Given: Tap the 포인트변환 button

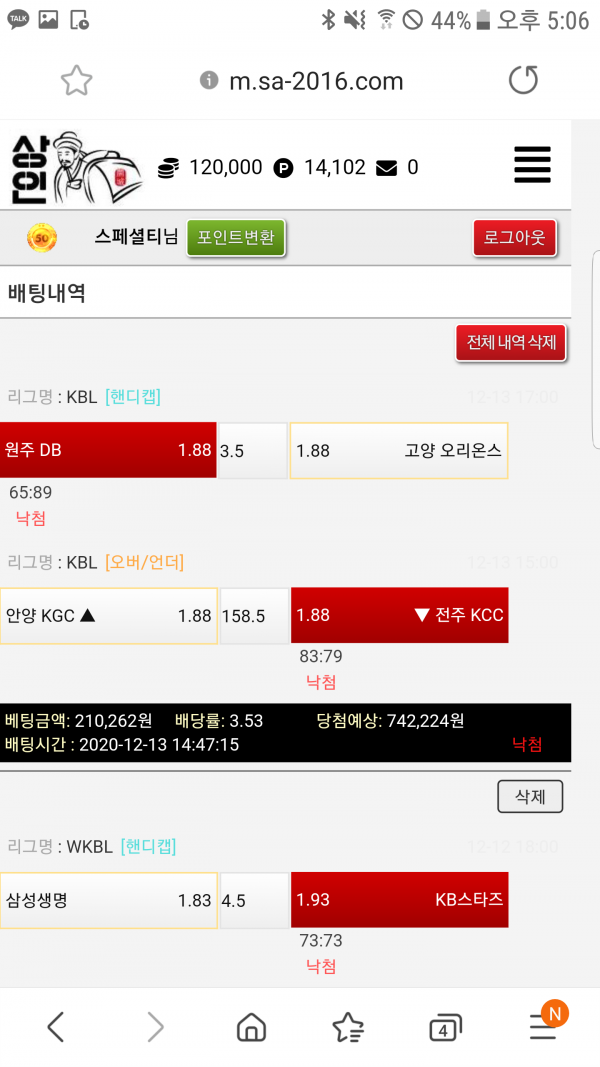Looking at the screenshot, I should (237, 238).
